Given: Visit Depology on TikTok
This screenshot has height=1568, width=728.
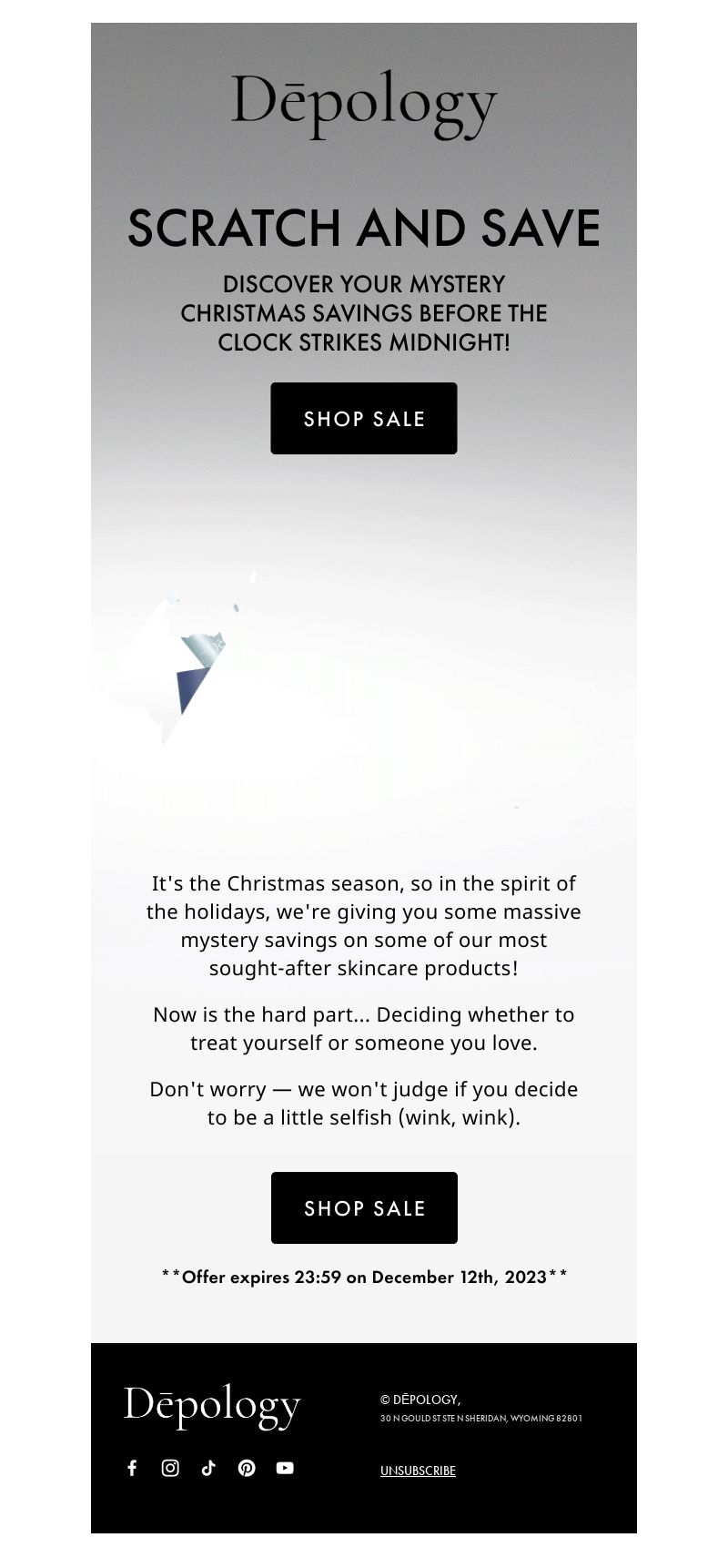Looking at the screenshot, I should (x=208, y=1468).
